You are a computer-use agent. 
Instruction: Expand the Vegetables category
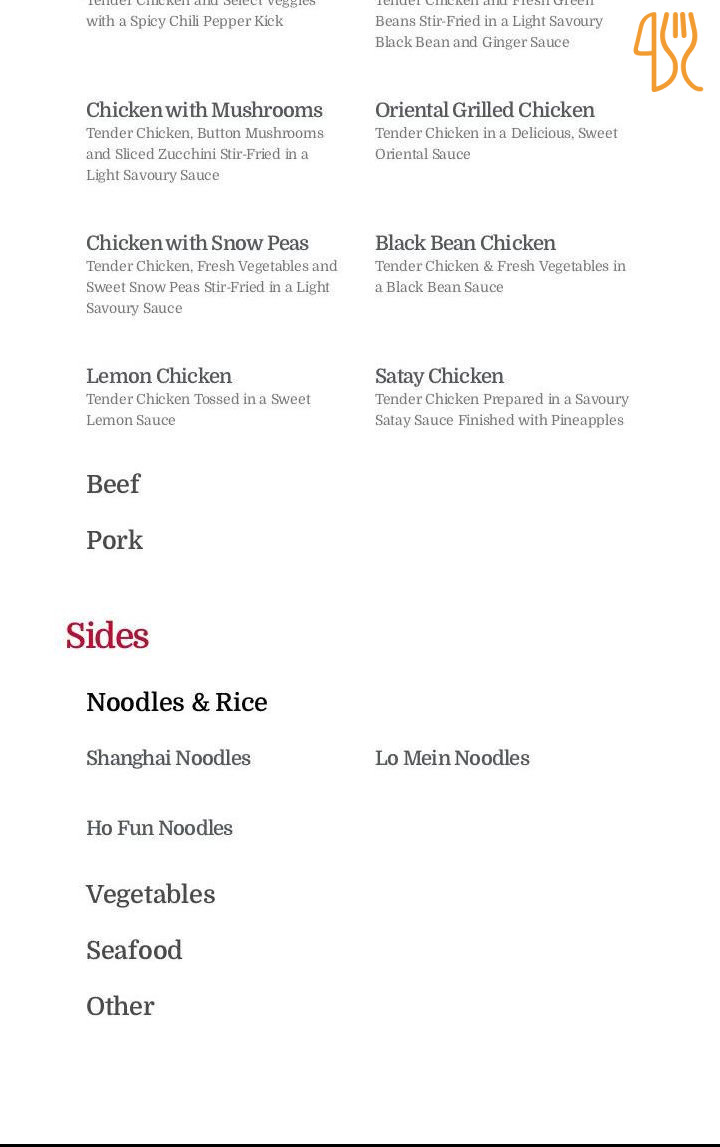[x=150, y=895]
